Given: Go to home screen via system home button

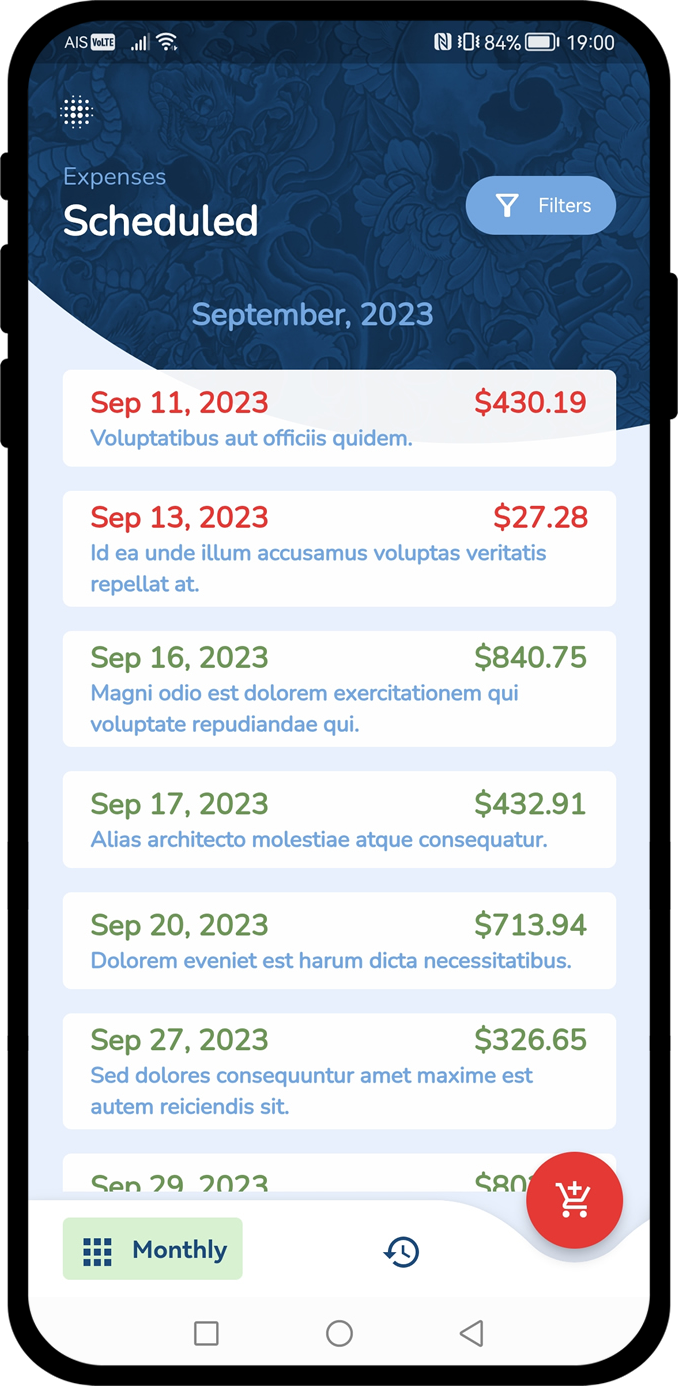Looking at the screenshot, I should pos(339,1333).
